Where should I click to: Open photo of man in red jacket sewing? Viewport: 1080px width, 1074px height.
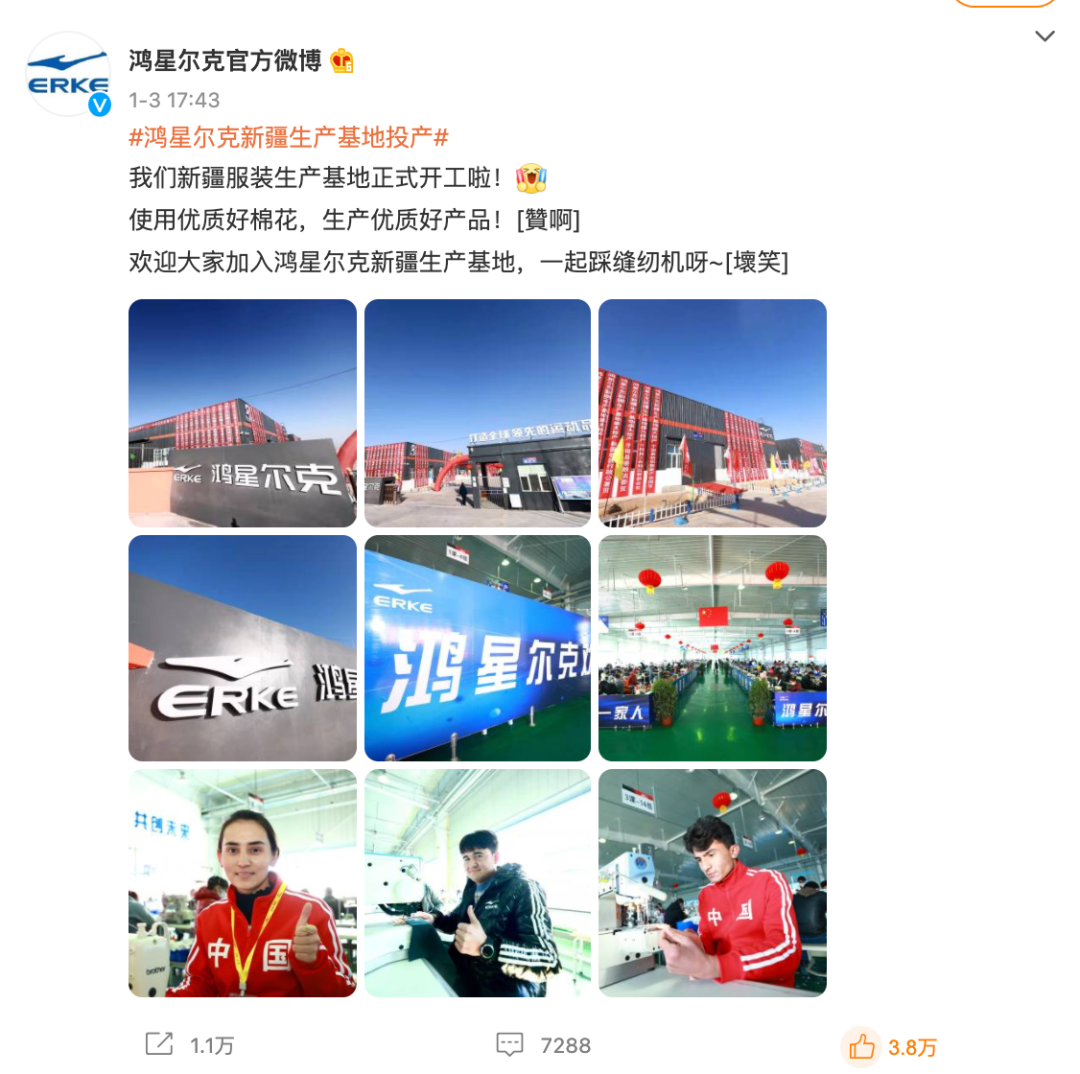point(712,883)
